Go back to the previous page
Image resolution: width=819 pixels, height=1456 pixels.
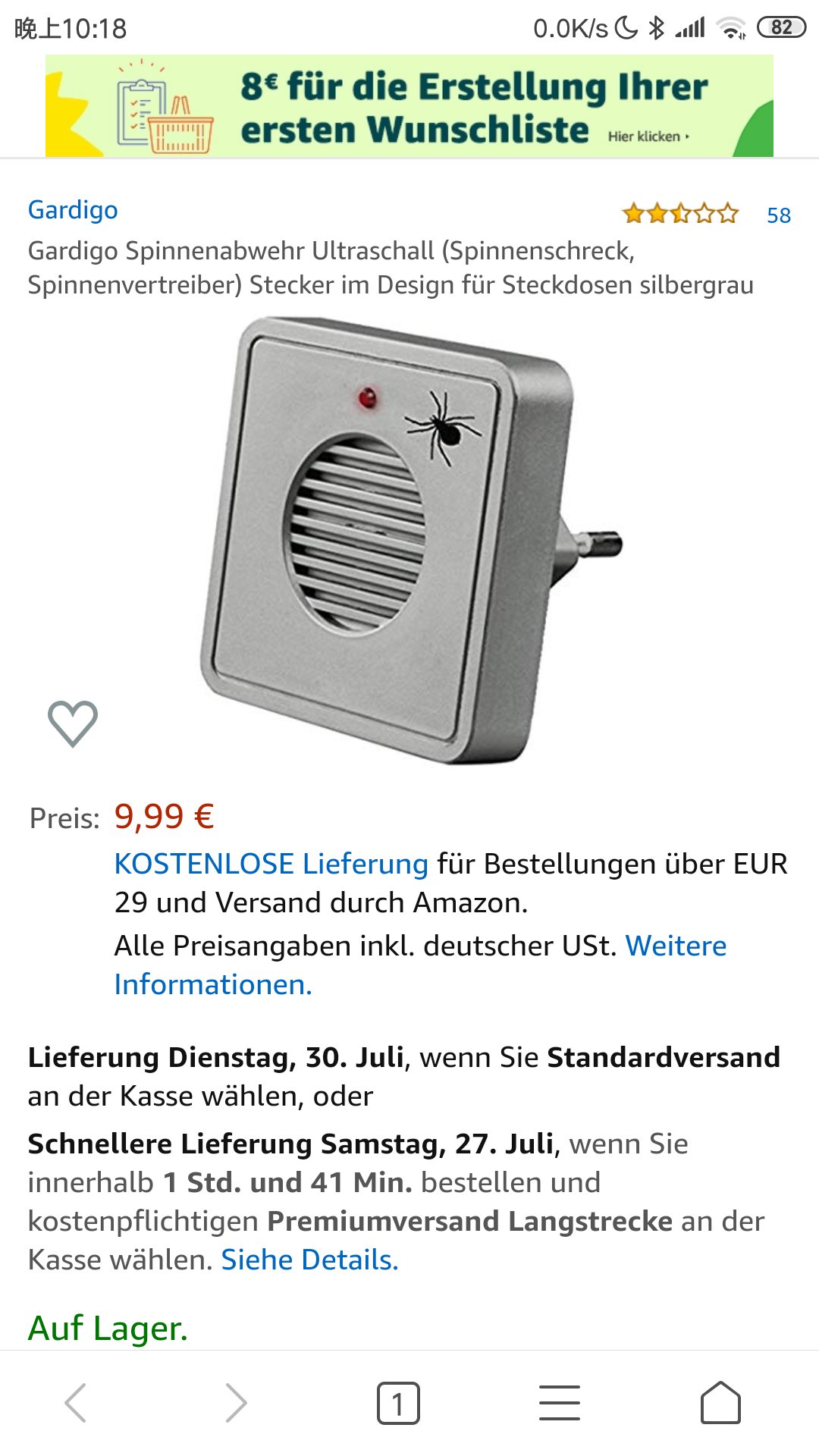76,1402
